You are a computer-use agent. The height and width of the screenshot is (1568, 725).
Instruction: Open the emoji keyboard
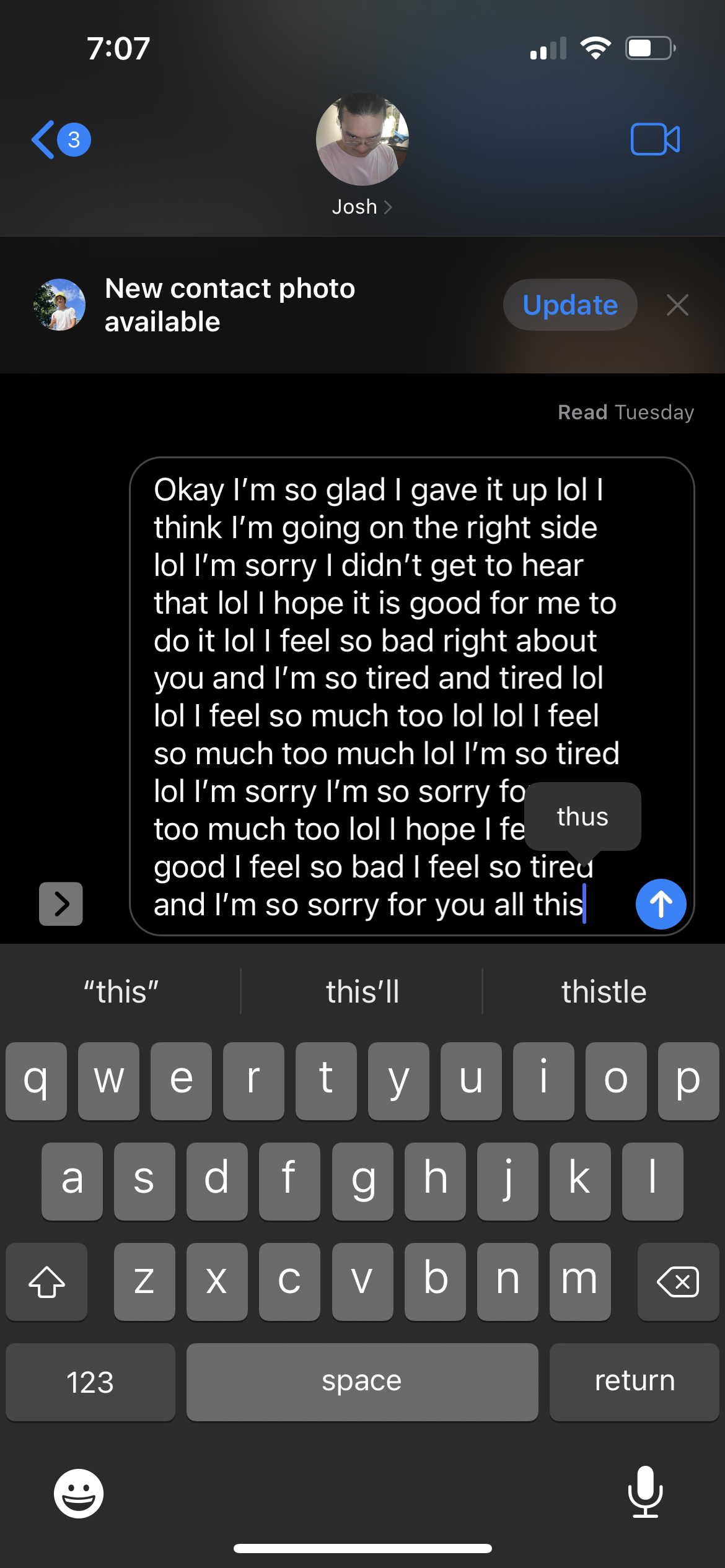point(79,1493)
